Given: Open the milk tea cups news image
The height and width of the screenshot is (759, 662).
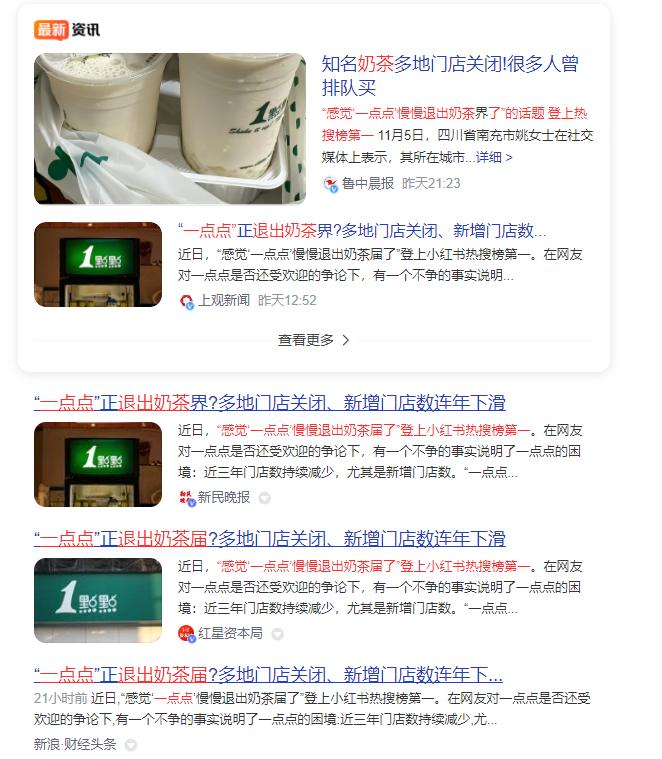Looking at the screenshot, I should 170,127.
